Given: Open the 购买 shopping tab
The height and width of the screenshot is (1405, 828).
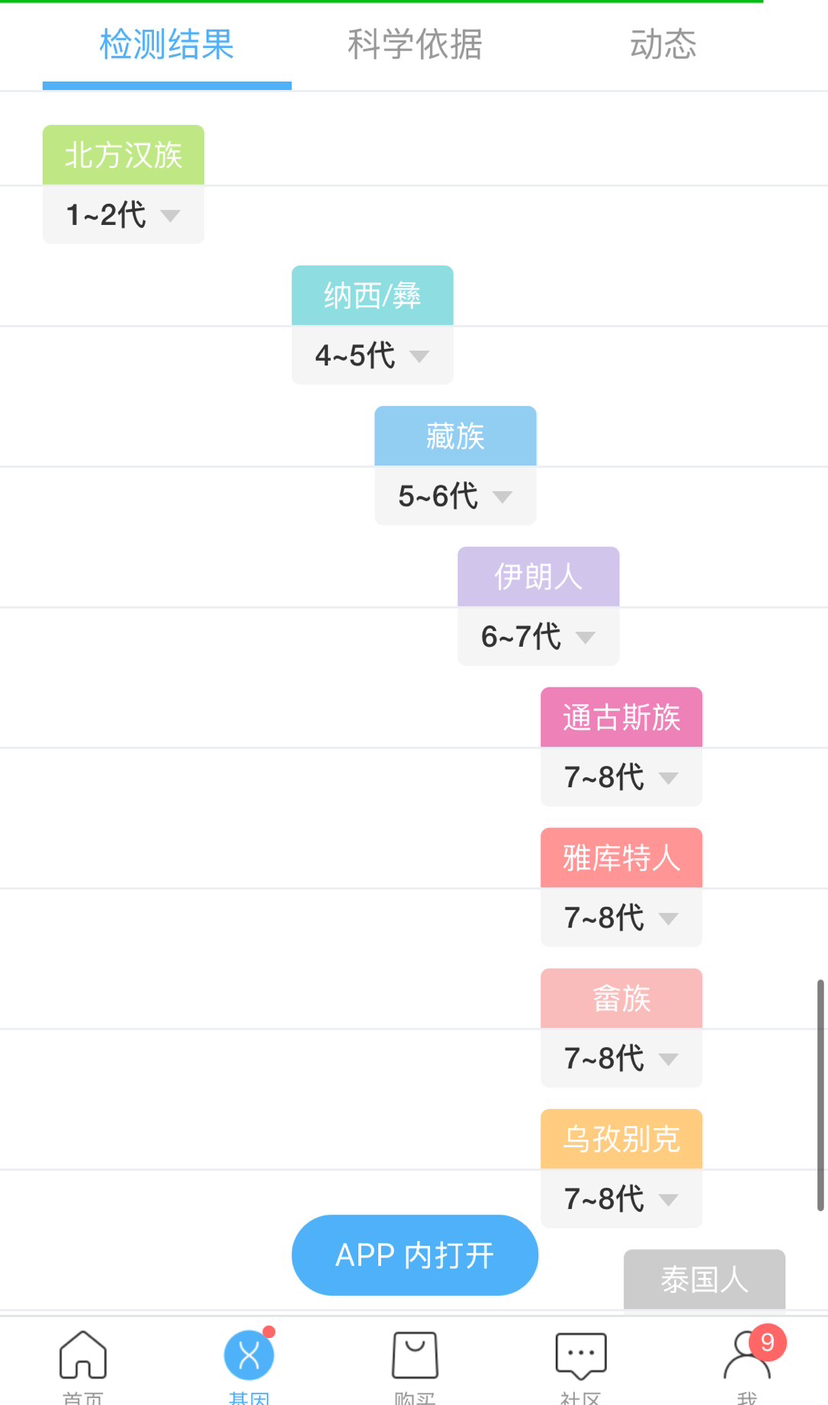Looking at the screenshot, I should [415, 1362].
